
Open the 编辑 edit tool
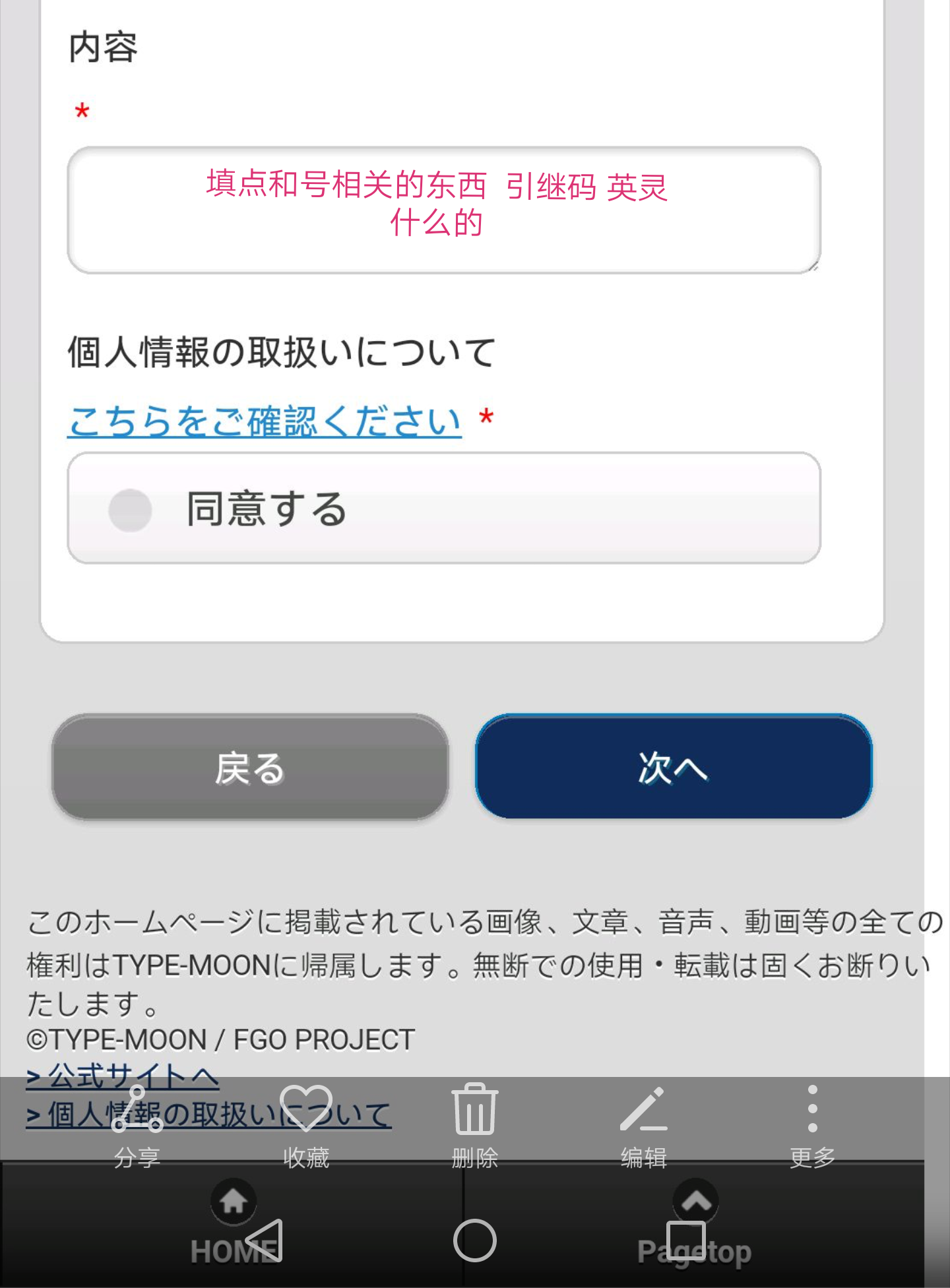coord(644,1124)
